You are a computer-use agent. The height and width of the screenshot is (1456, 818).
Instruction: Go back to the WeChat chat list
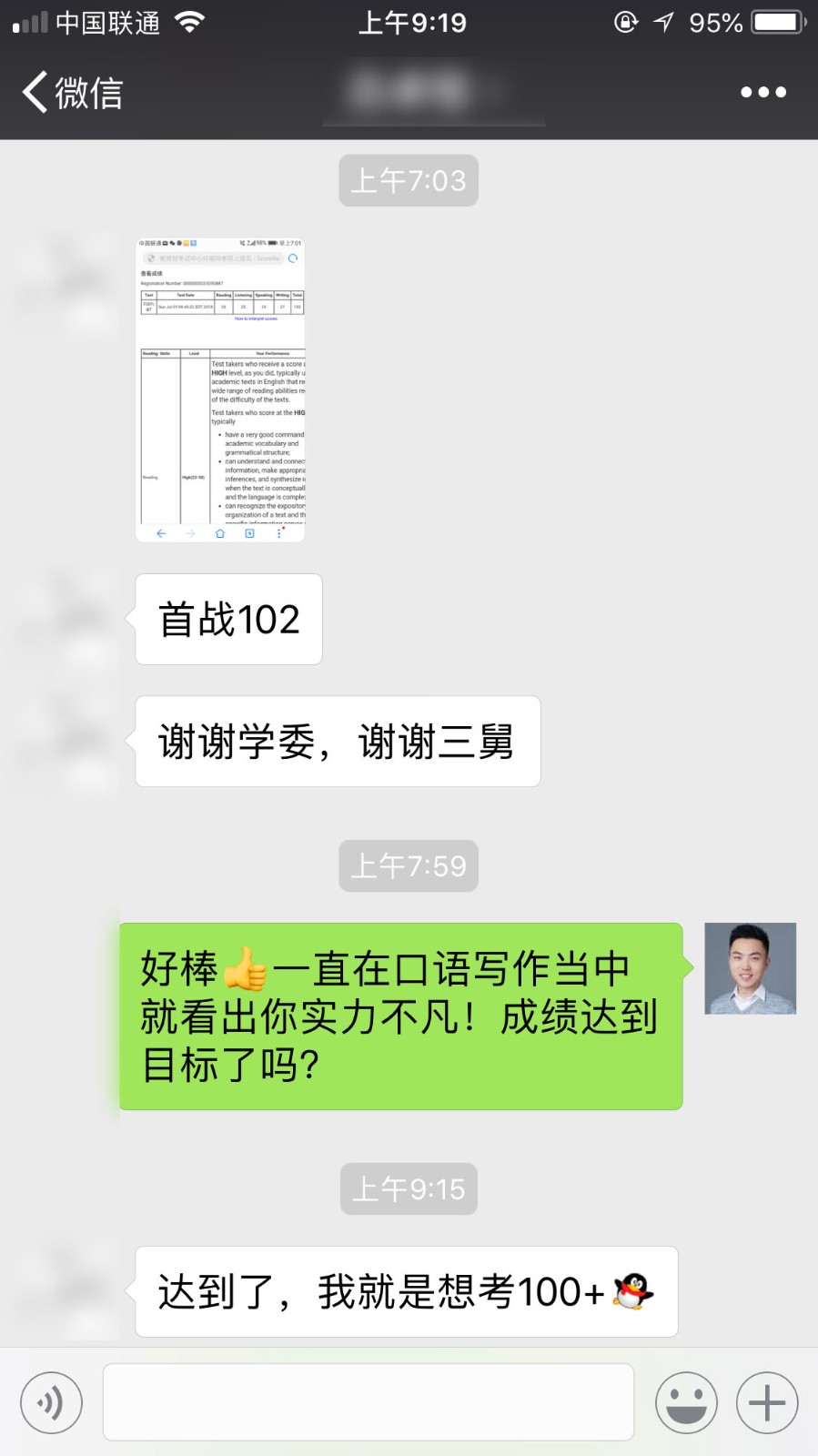71,93
